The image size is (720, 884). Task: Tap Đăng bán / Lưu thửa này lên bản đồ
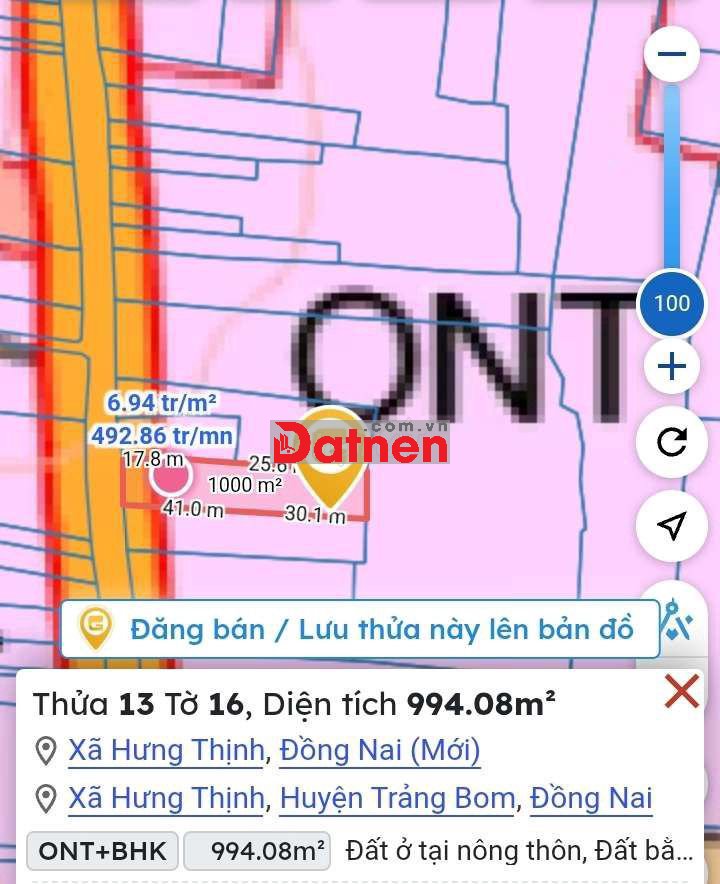click(360, 629)
